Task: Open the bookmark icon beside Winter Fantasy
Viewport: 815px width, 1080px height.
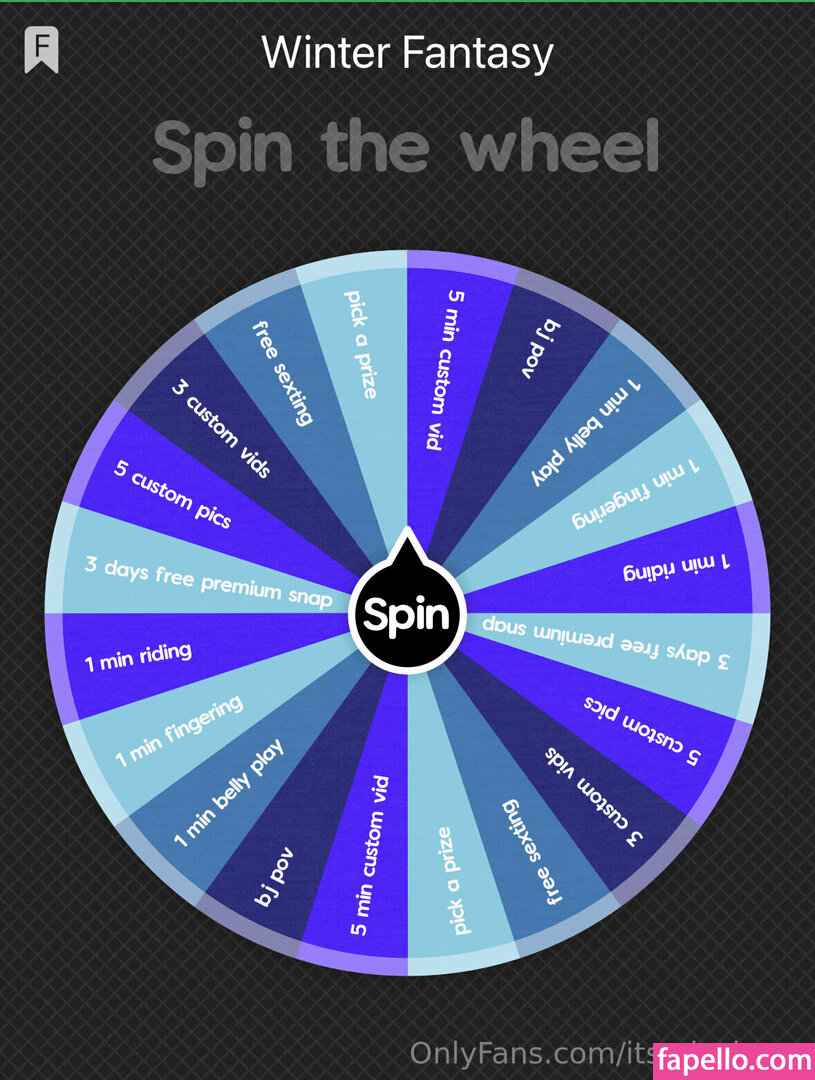Action: 42,50
